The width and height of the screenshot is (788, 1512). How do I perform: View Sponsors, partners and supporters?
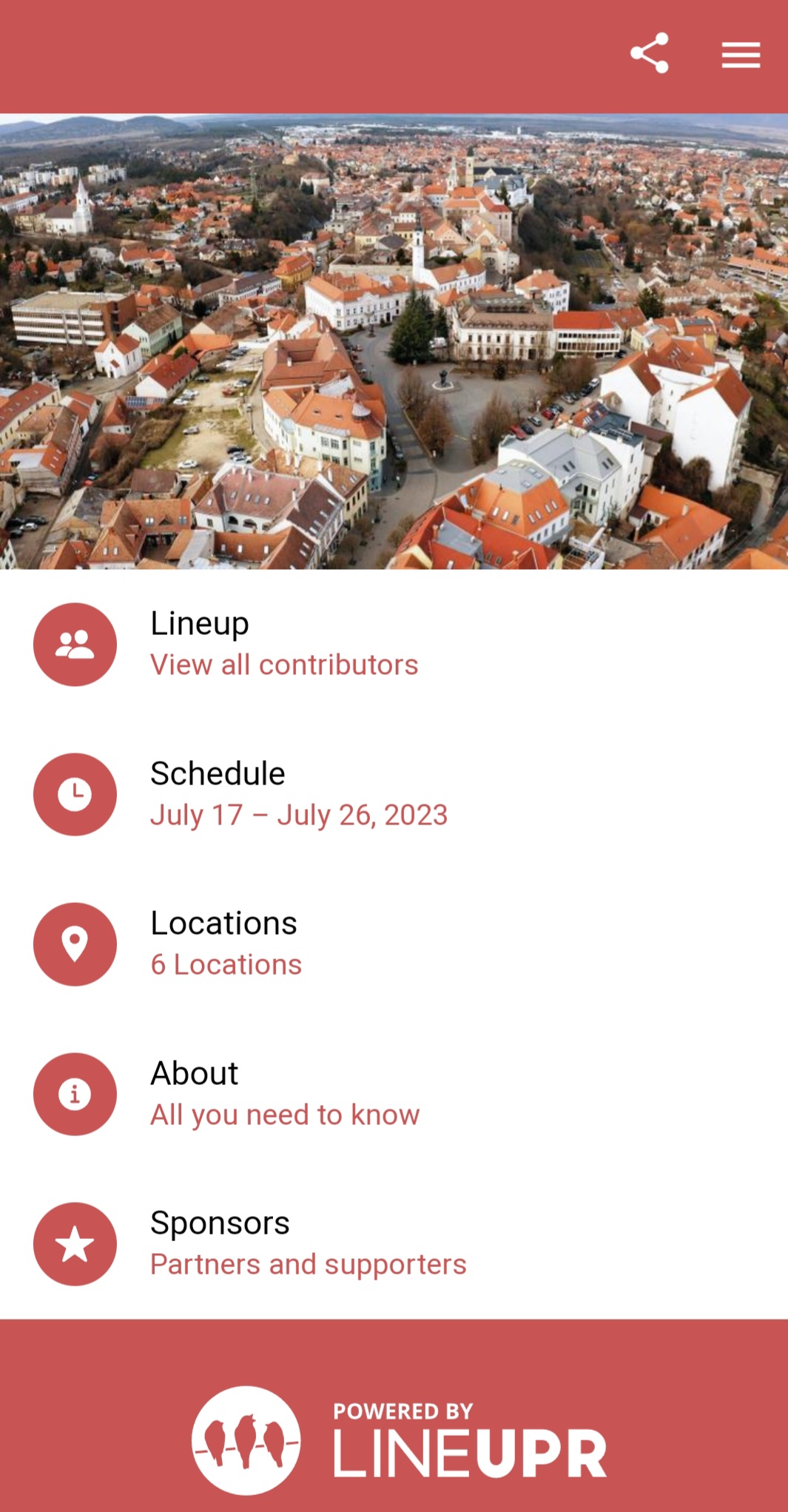(x=308, y=1243)
